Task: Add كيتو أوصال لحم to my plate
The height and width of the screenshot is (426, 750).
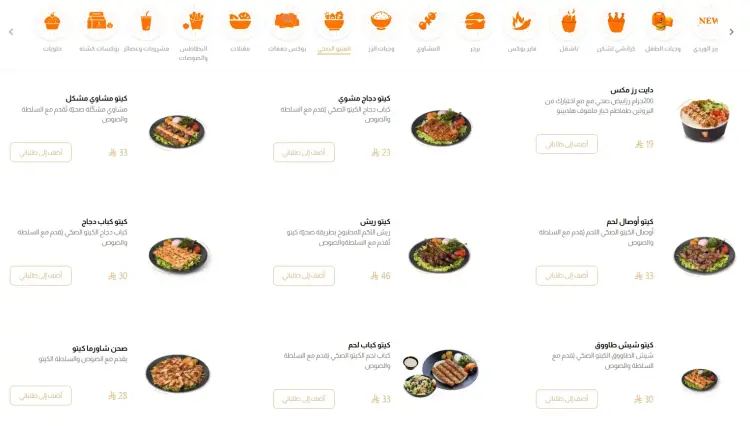Action: point(567,275)
